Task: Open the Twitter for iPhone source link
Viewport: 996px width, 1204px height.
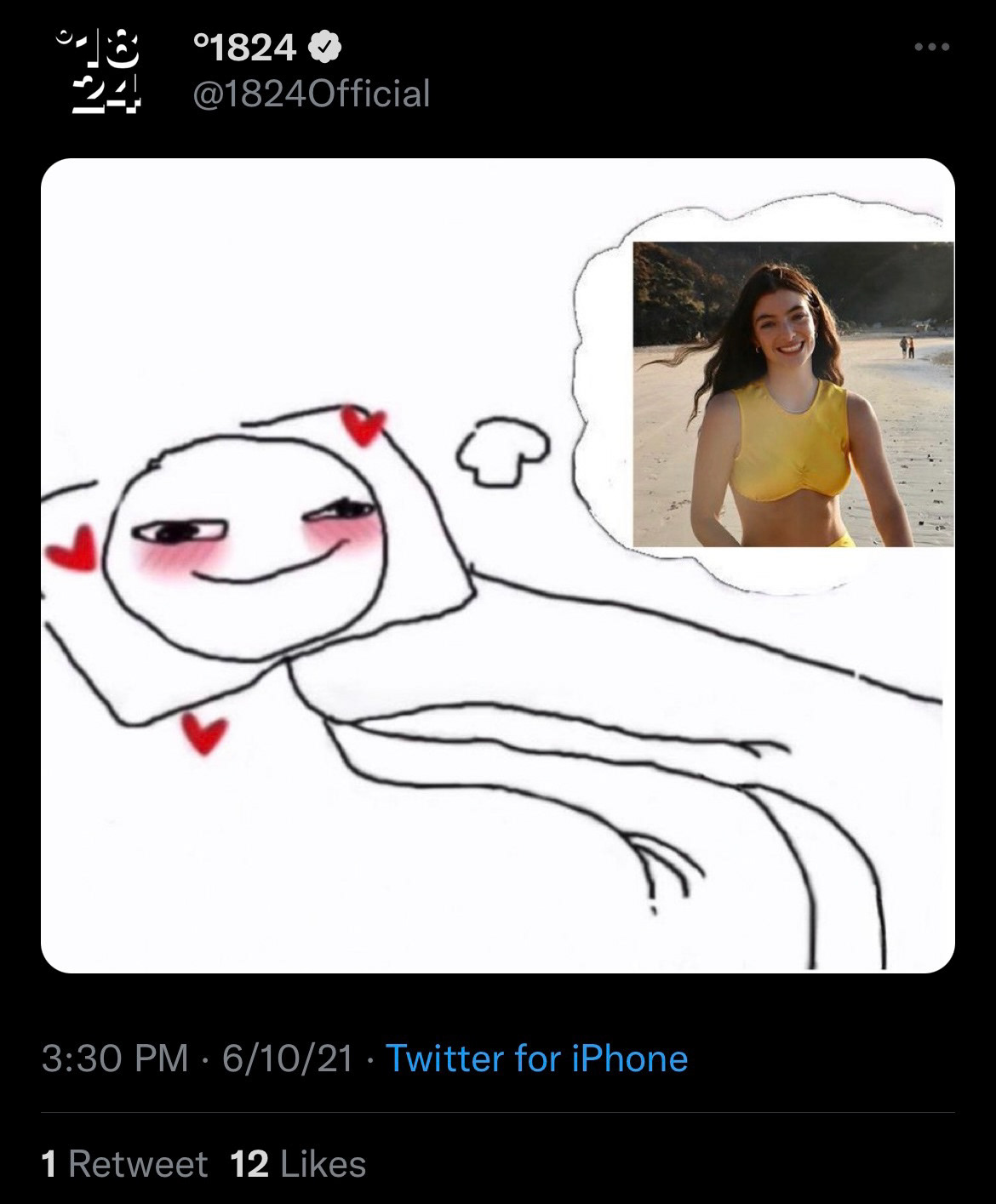Action: coord(536,1058)
